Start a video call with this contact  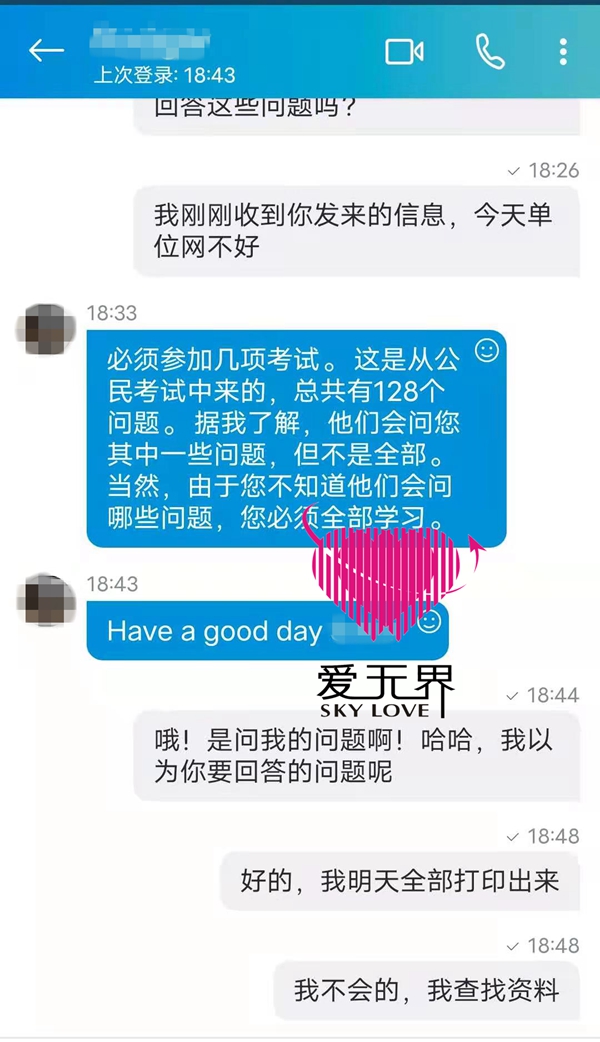(x=404, y=52)
